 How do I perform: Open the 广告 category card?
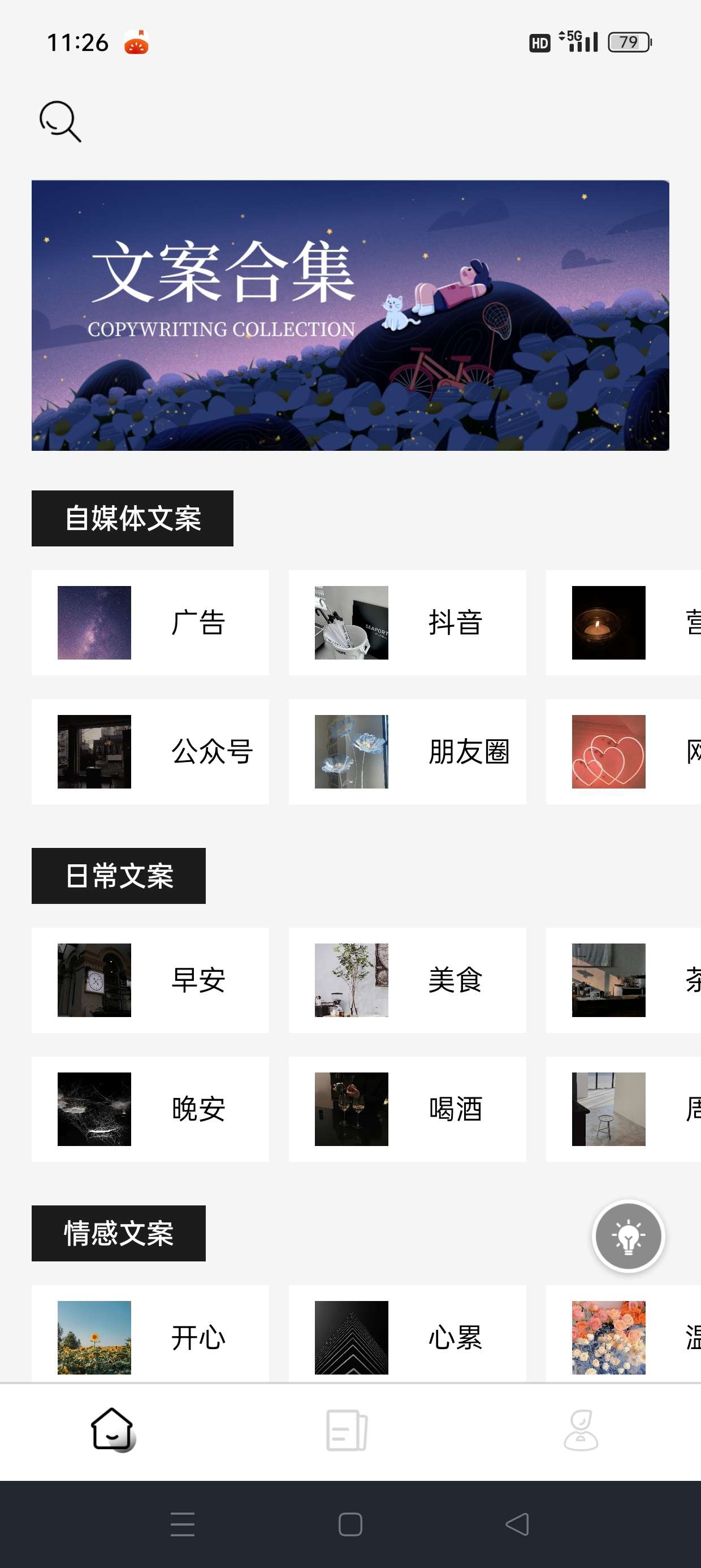150,623
